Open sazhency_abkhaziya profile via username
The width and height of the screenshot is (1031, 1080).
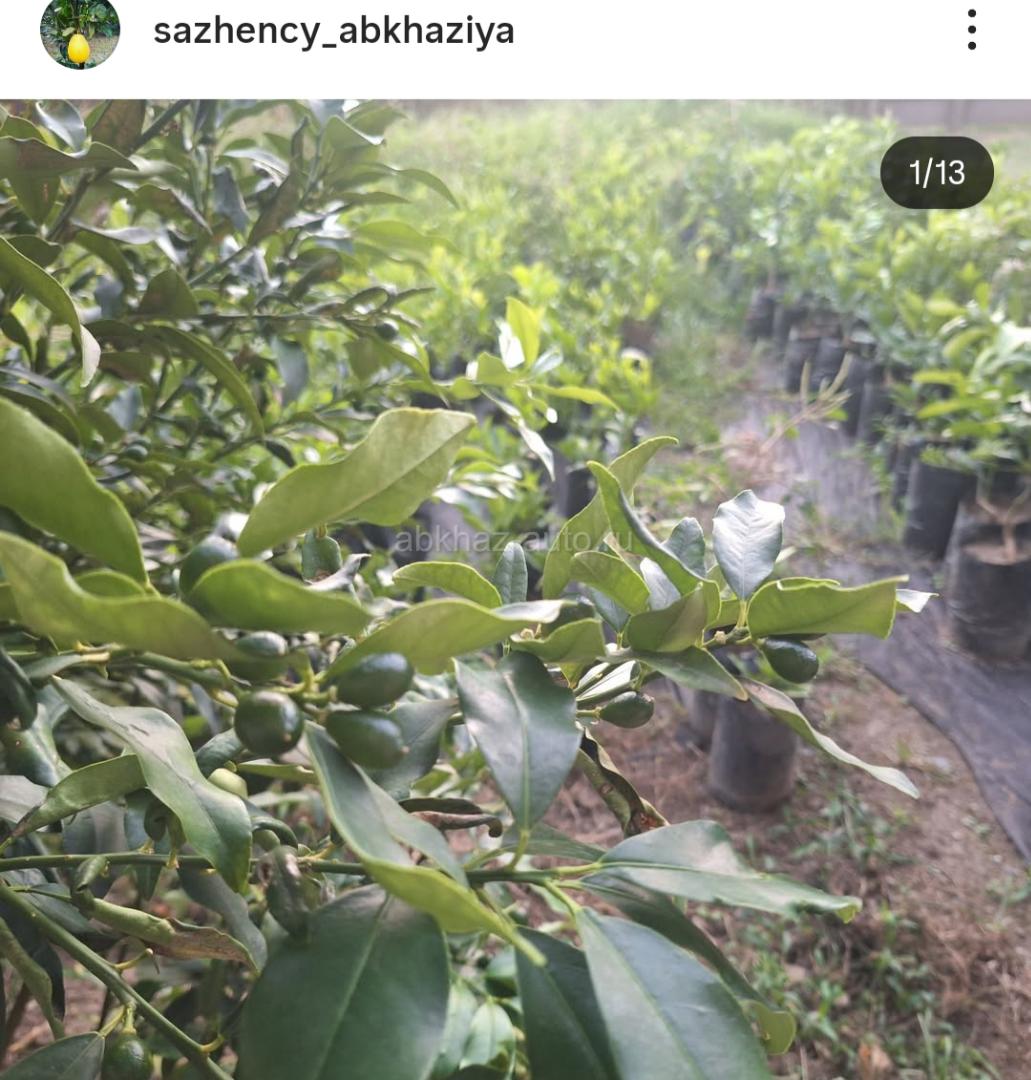333,32
